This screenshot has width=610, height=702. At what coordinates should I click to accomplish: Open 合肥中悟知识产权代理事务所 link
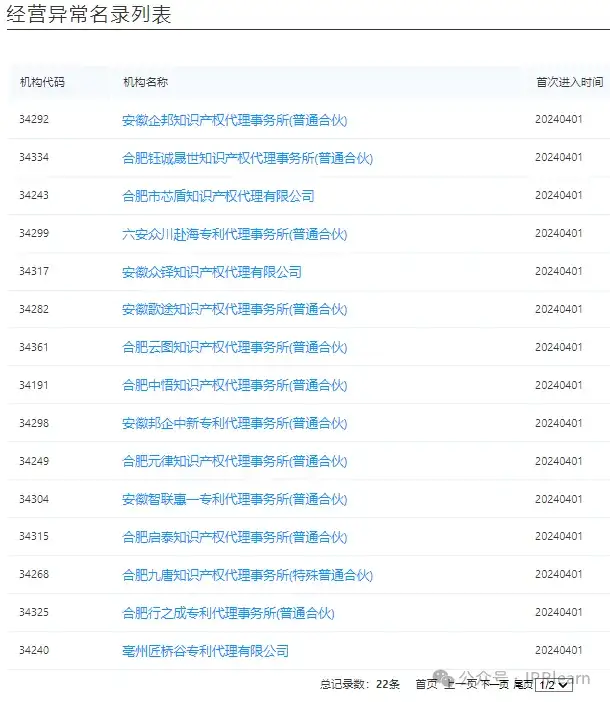[234, 386]
